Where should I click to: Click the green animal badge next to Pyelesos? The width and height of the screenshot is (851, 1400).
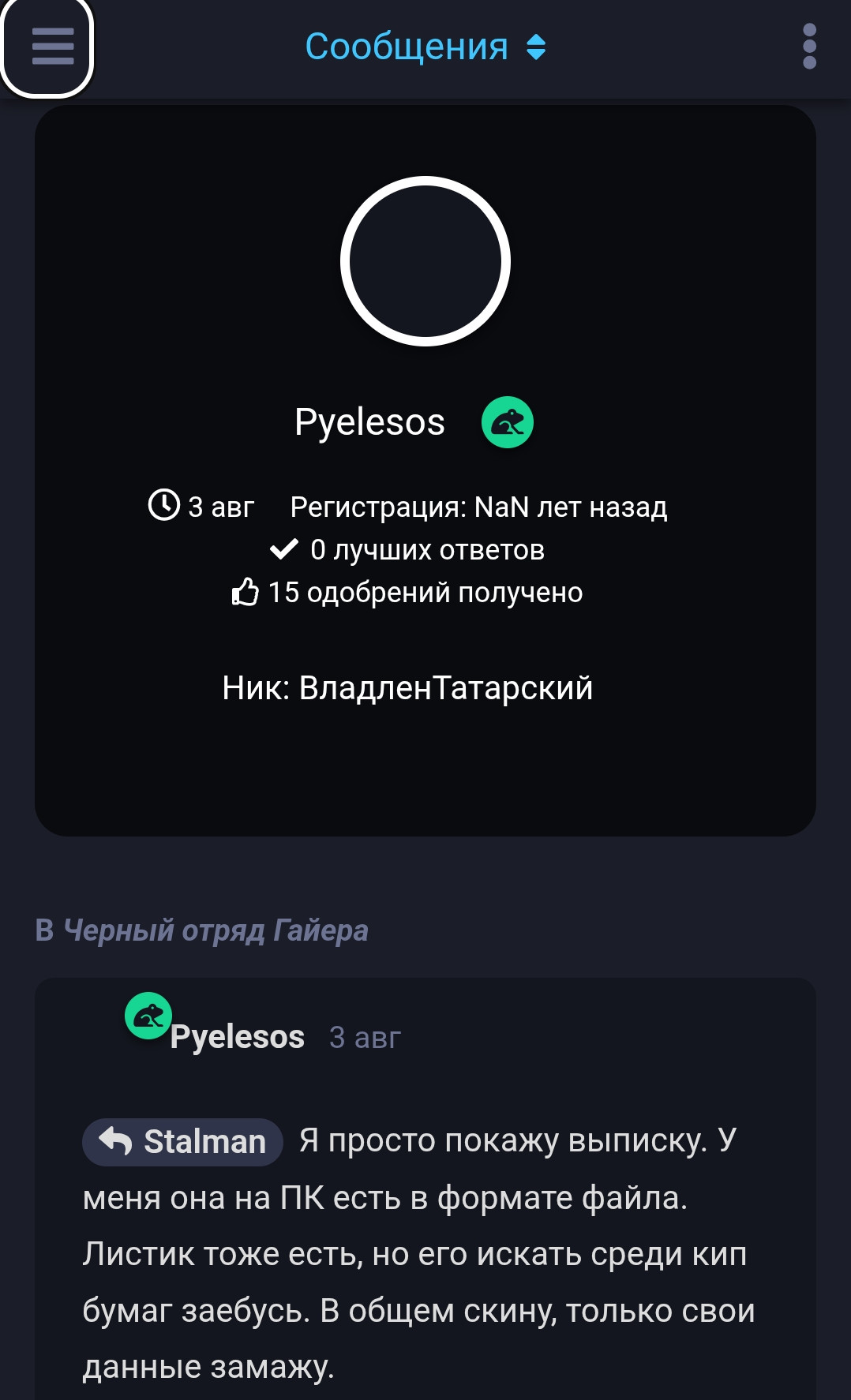(x=508, y=421)
